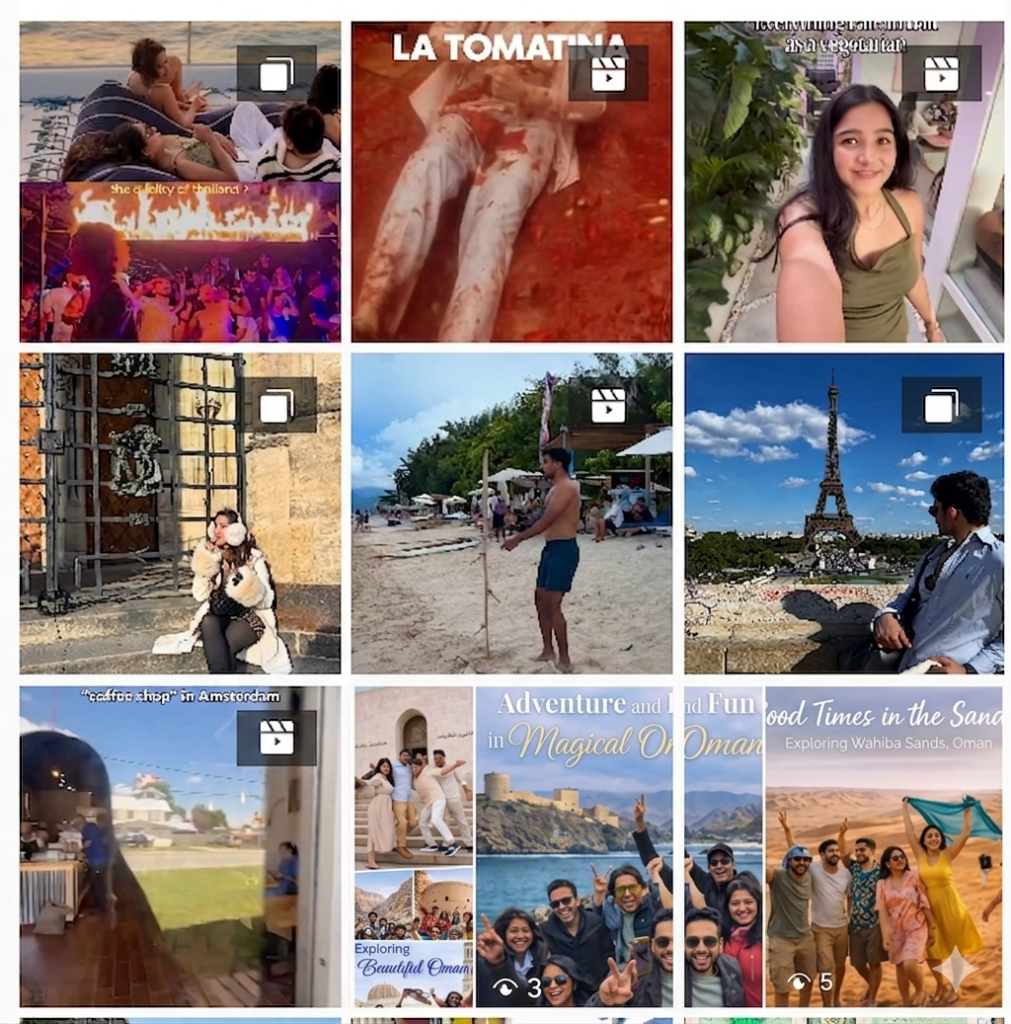The image size is (1011, 1024).
Task: Open the vegetarian selfie reel
Action: point(843,181)
